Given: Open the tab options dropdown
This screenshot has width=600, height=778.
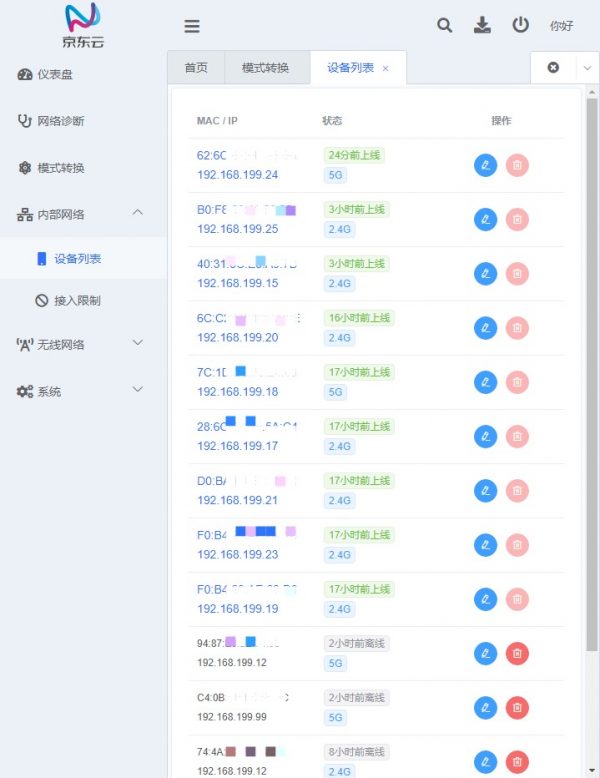Looking at the screenshot, I should coord(587,68).
